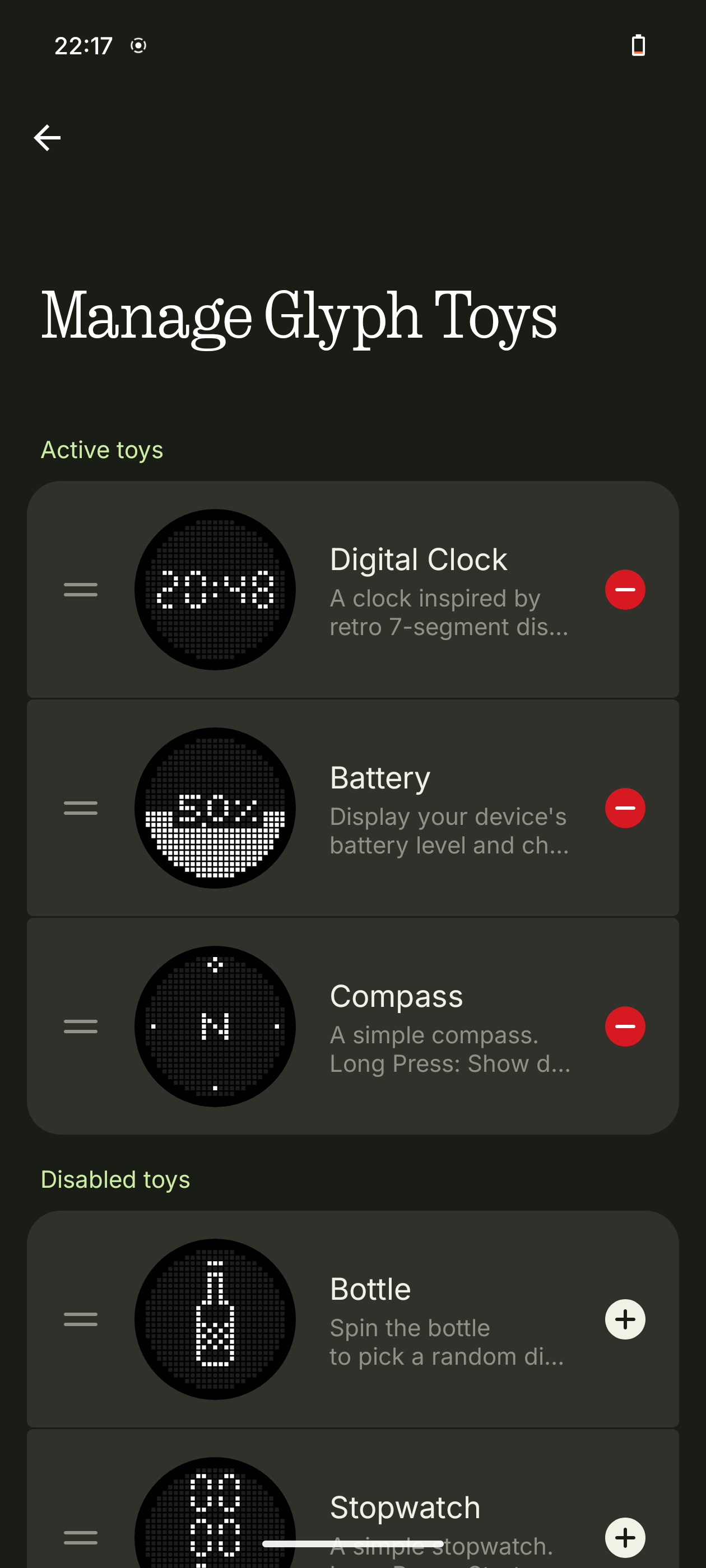
Task: Tap the Battery glyph preview showing 50%
Action: 215,807
